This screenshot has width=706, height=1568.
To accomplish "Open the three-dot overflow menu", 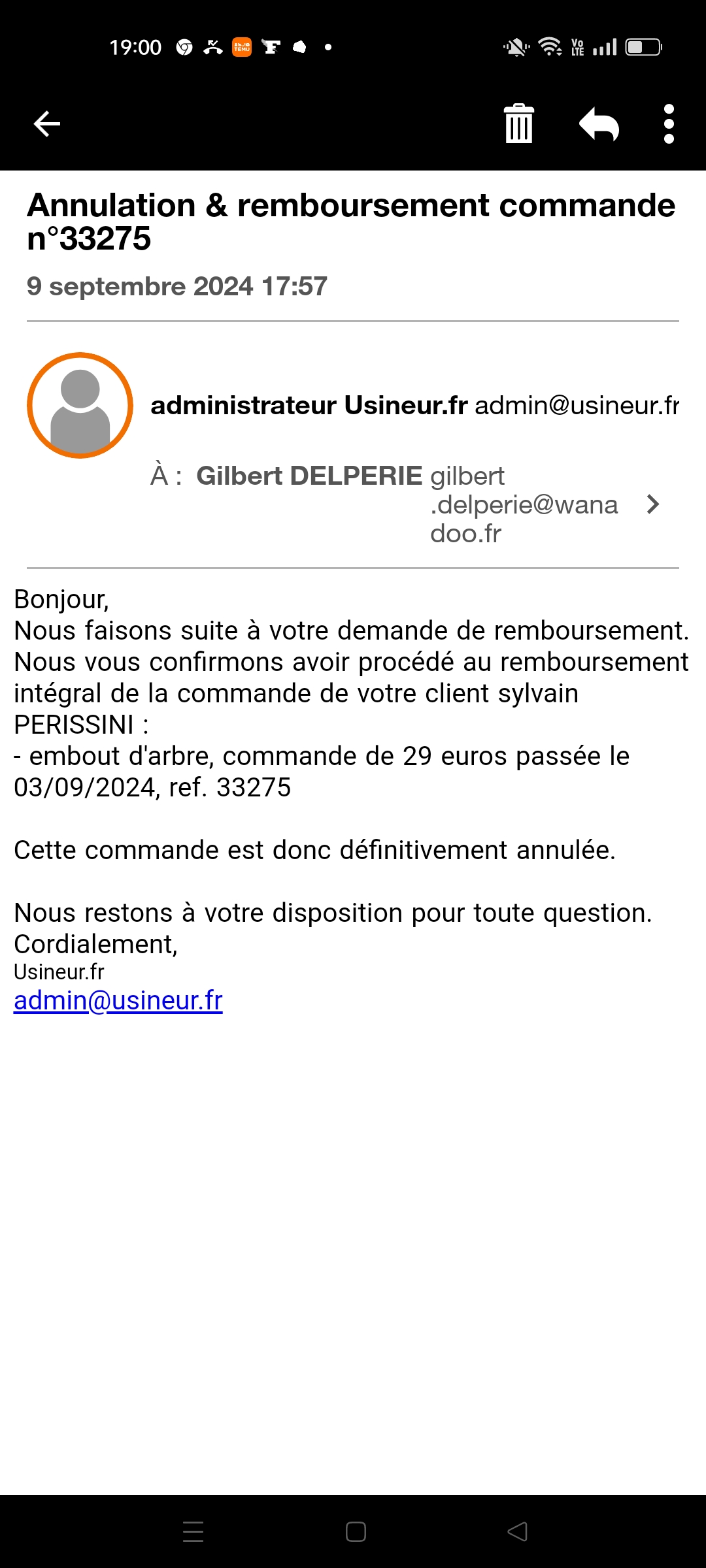I will (x=668, y=123).
